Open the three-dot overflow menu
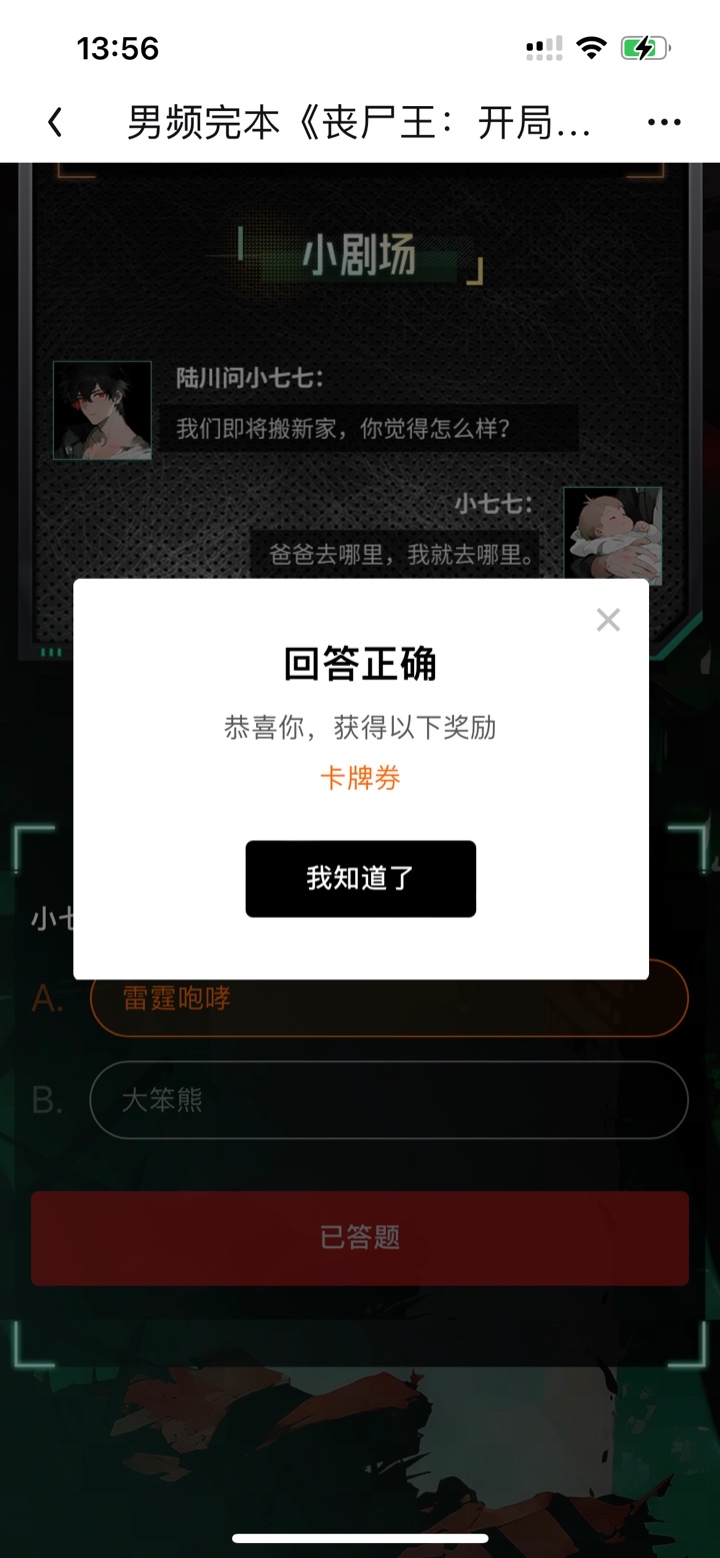 click(664, 123)
